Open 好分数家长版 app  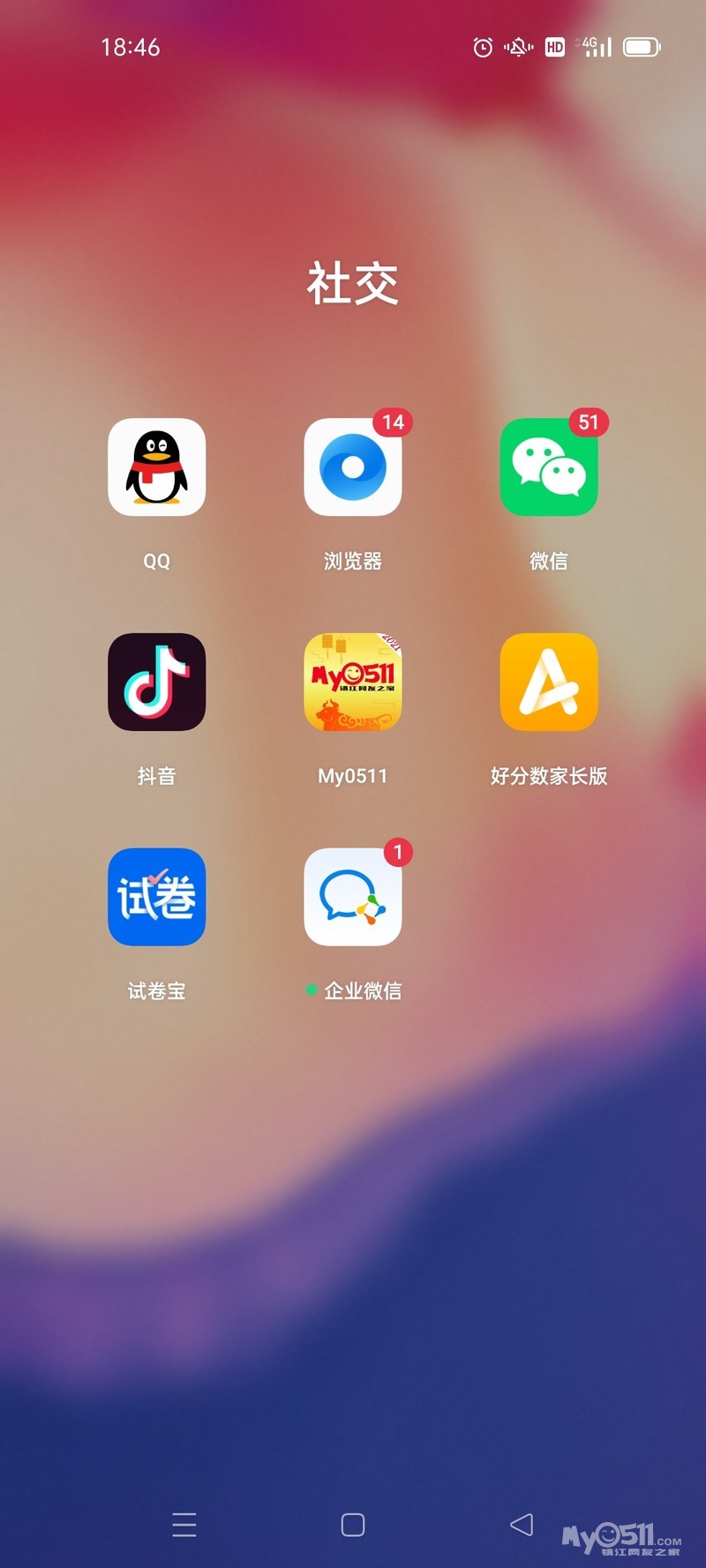[x=548, y=682]
